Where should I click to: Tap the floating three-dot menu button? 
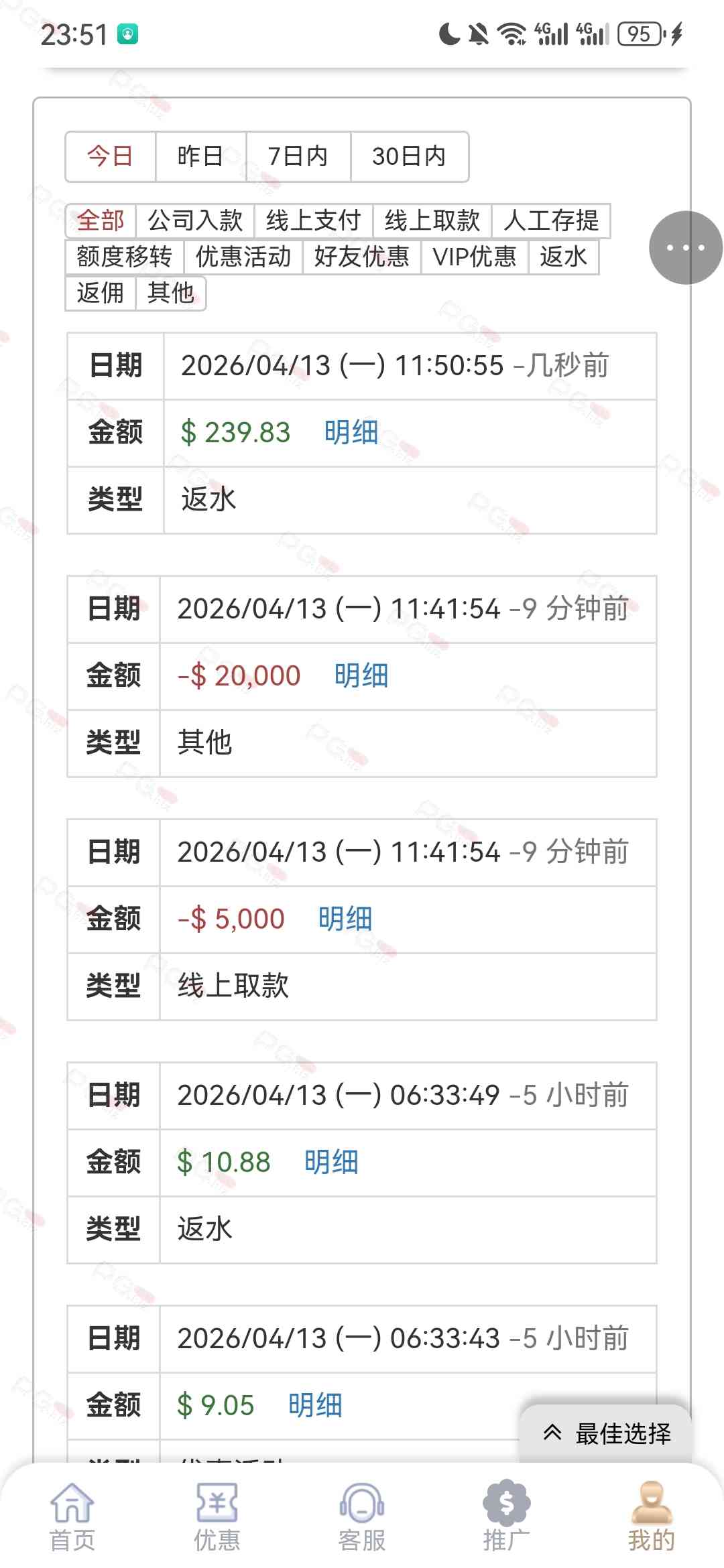pyautogui.click(x=685, y=248)
